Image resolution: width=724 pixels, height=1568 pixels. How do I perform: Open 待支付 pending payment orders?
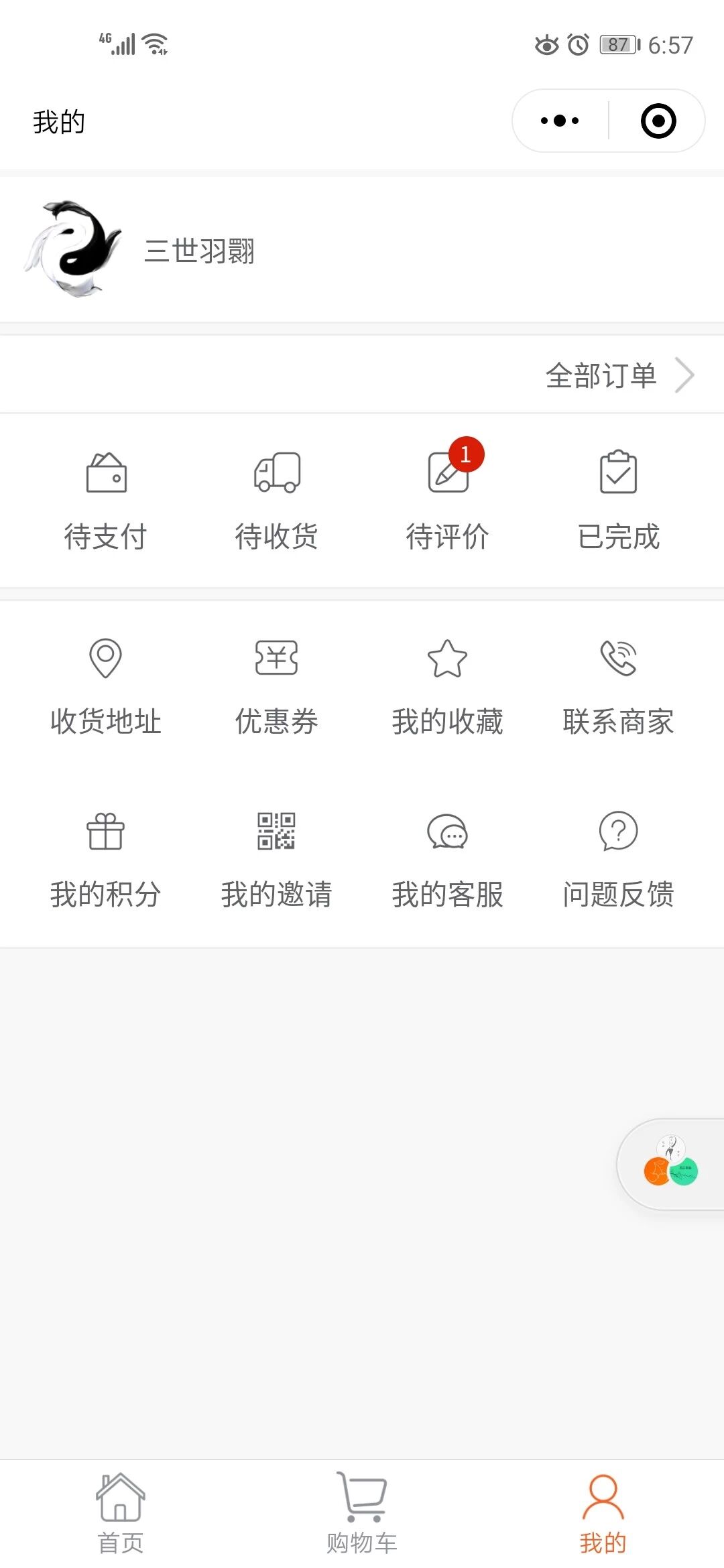(x=106, y=501)
